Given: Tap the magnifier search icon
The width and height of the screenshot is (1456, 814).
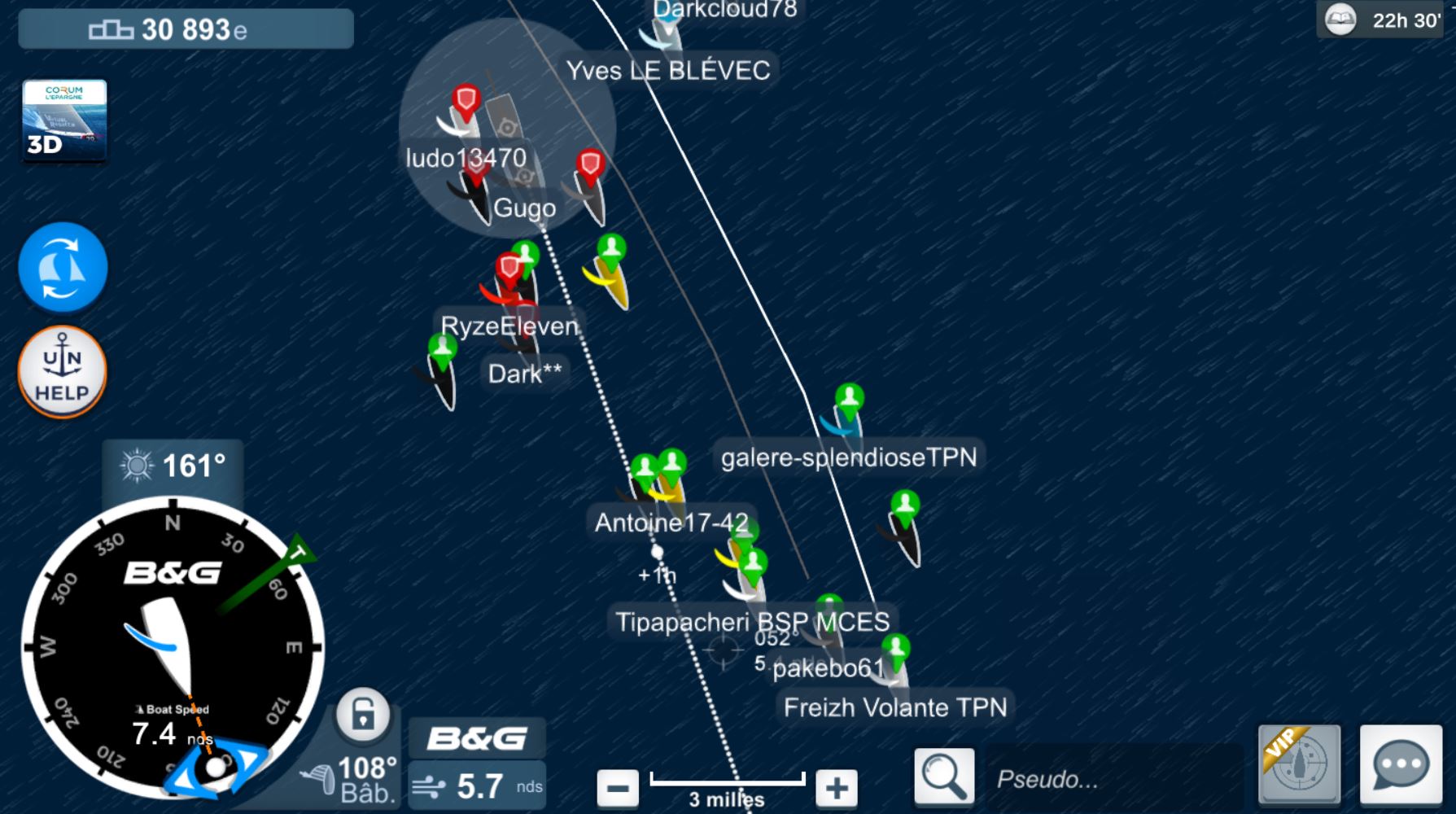Looking at the screenshot, I should (944, 777).
